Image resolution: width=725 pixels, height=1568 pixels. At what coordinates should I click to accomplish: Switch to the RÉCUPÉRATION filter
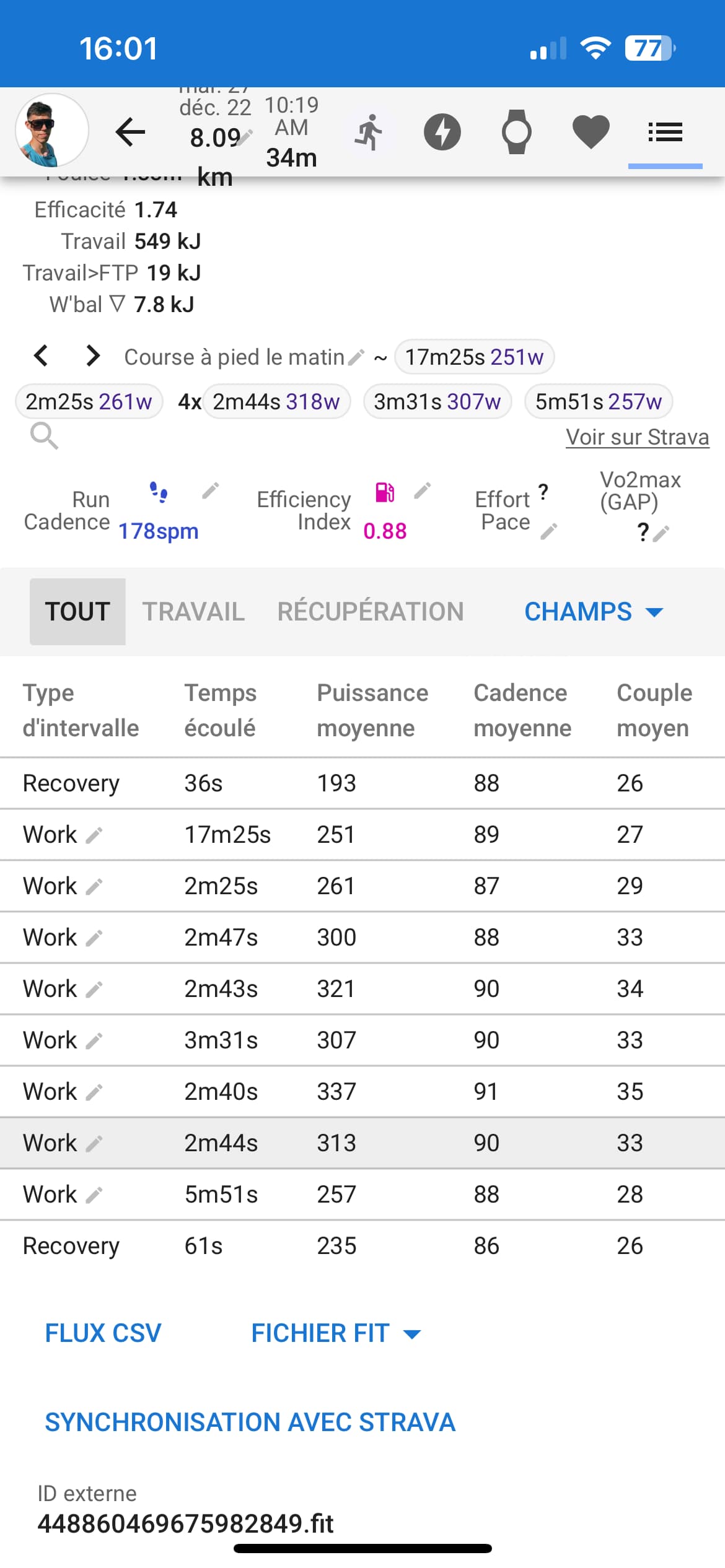coord(371,611)
